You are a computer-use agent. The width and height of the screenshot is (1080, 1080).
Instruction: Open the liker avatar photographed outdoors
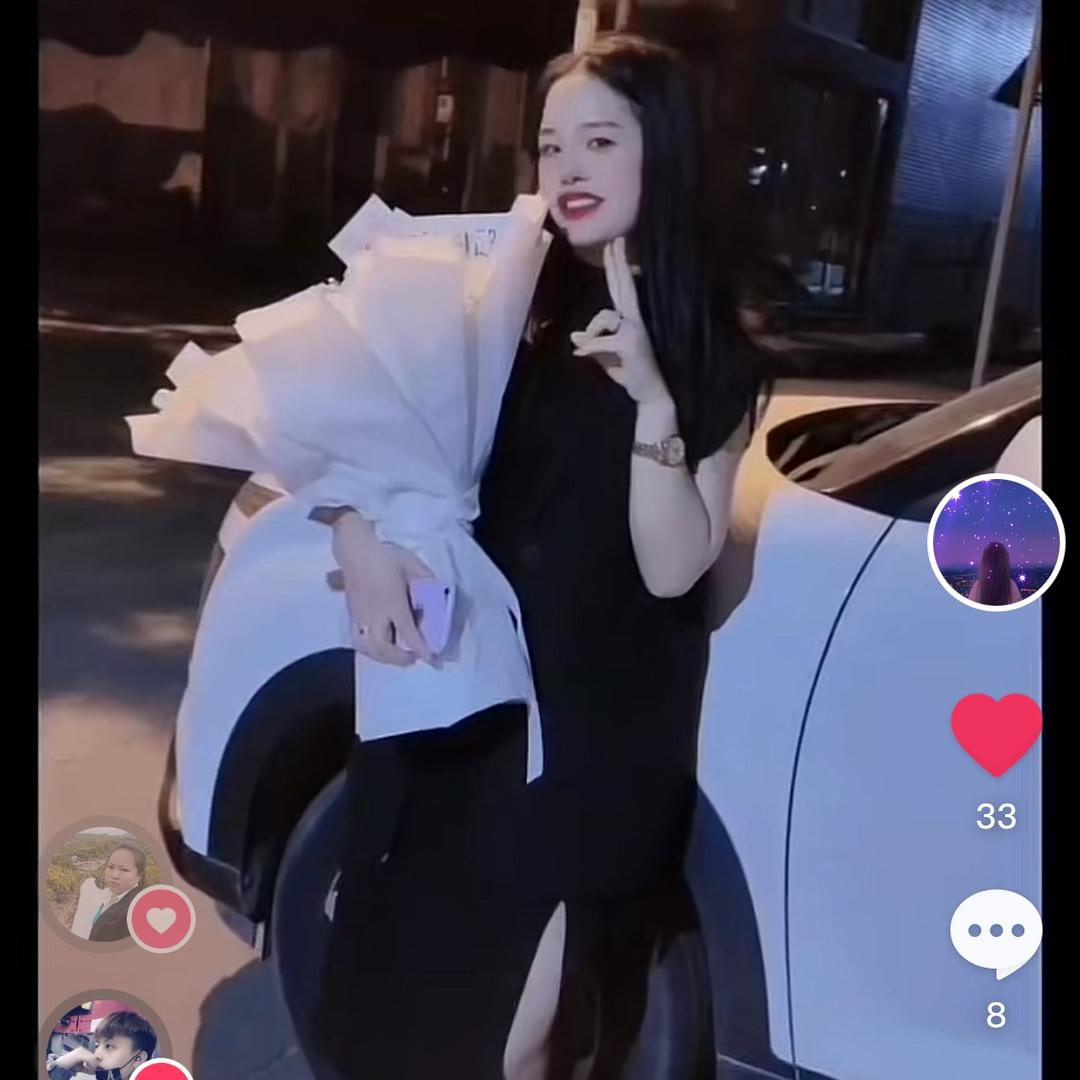pos(103,884)
